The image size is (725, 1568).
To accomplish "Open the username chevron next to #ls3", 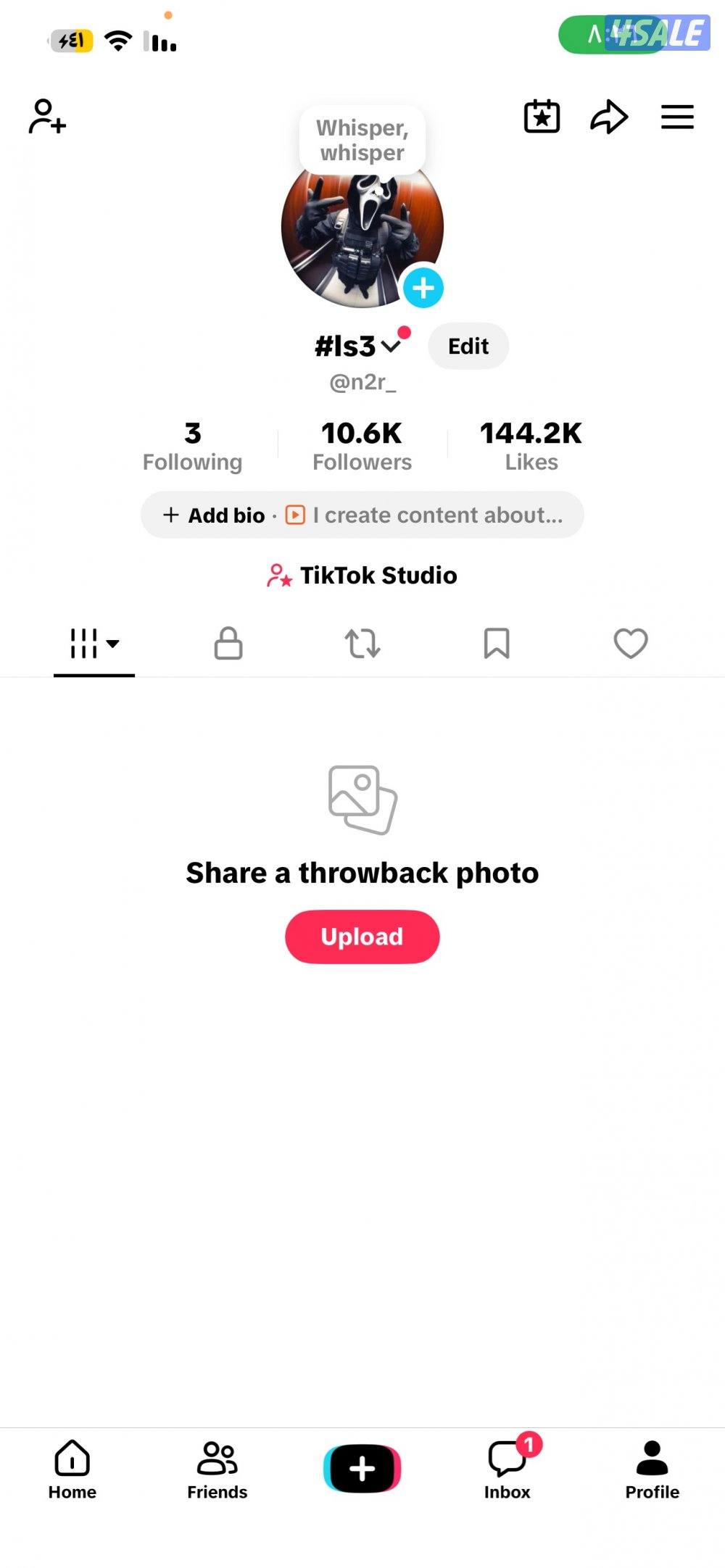I will coord(392,346).
